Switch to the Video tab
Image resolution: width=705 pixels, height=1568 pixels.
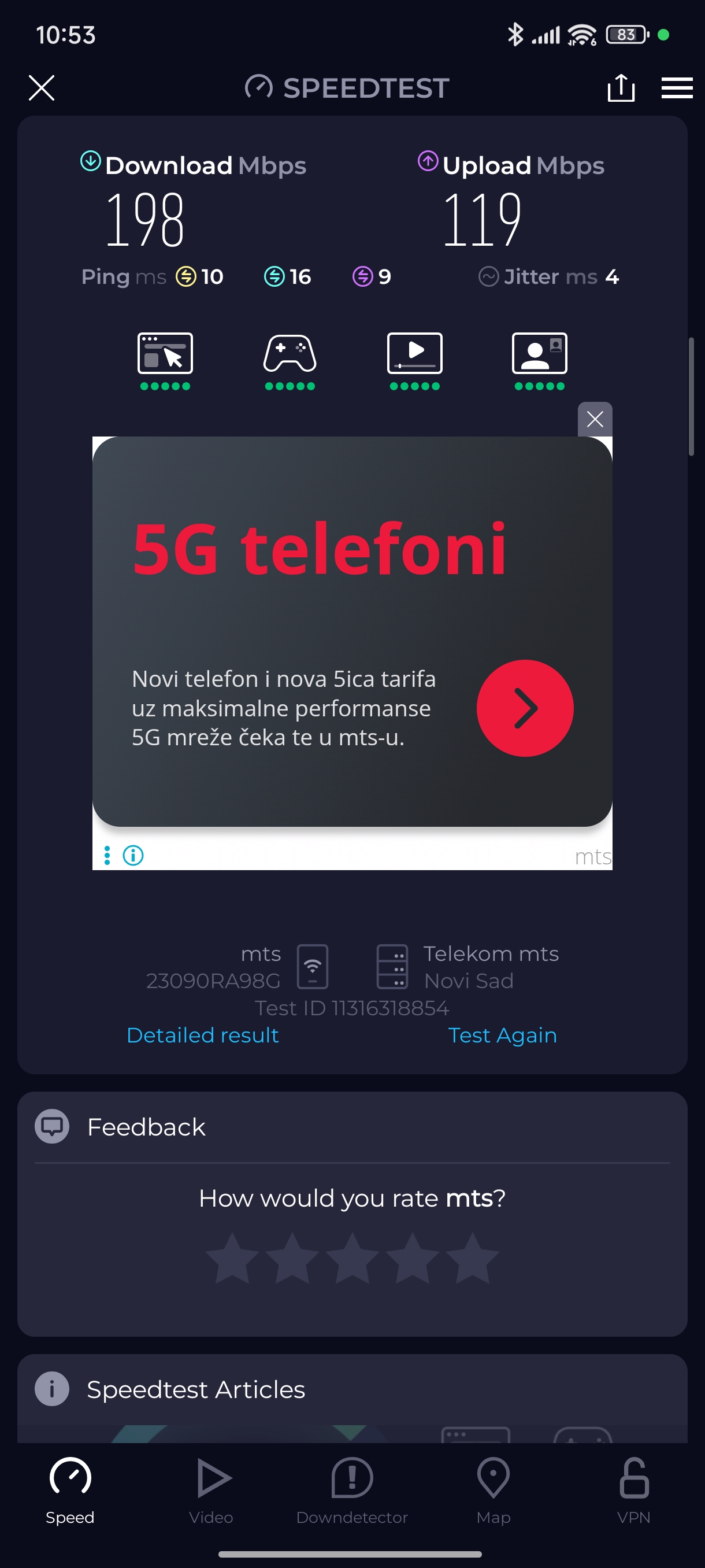point(211,1489)
